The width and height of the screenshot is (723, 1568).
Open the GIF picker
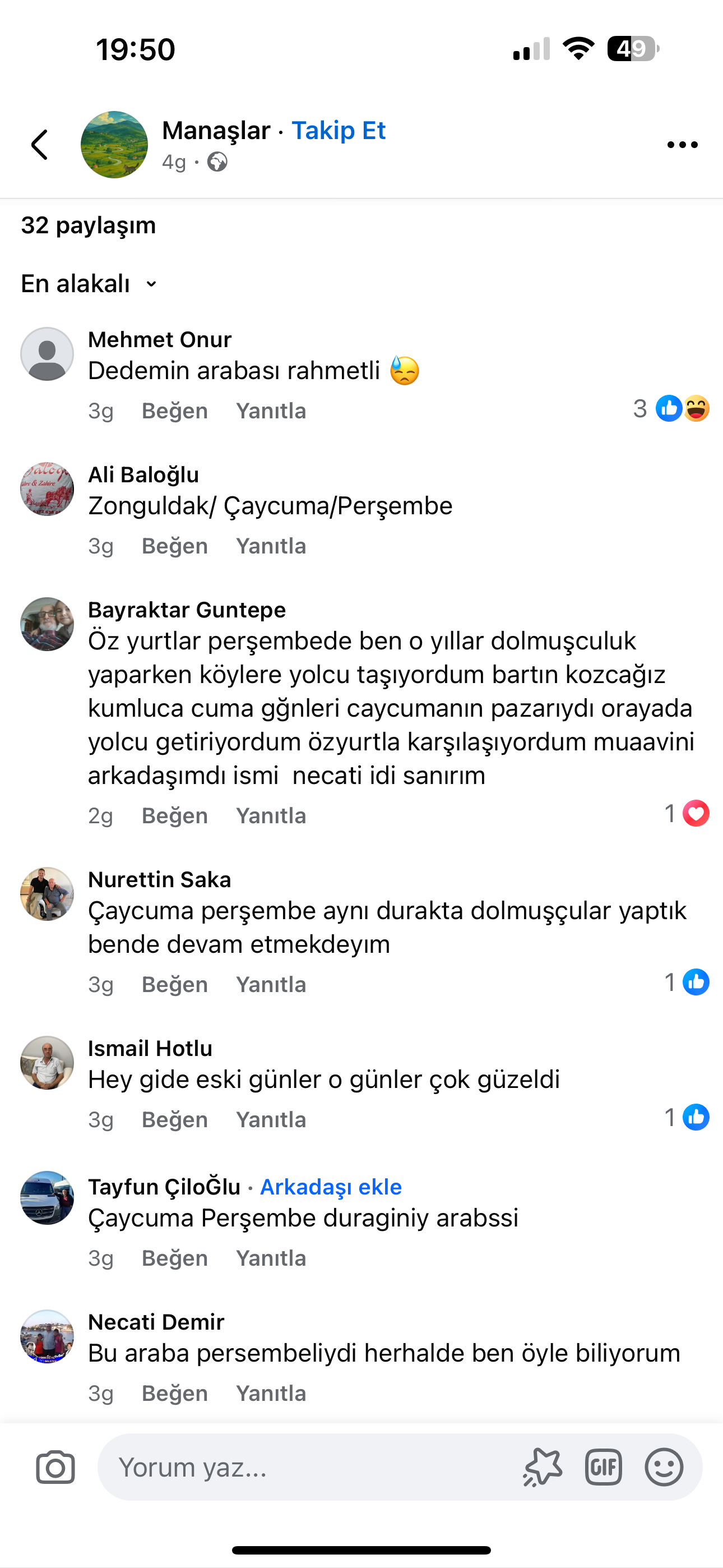pos(603,1468)
